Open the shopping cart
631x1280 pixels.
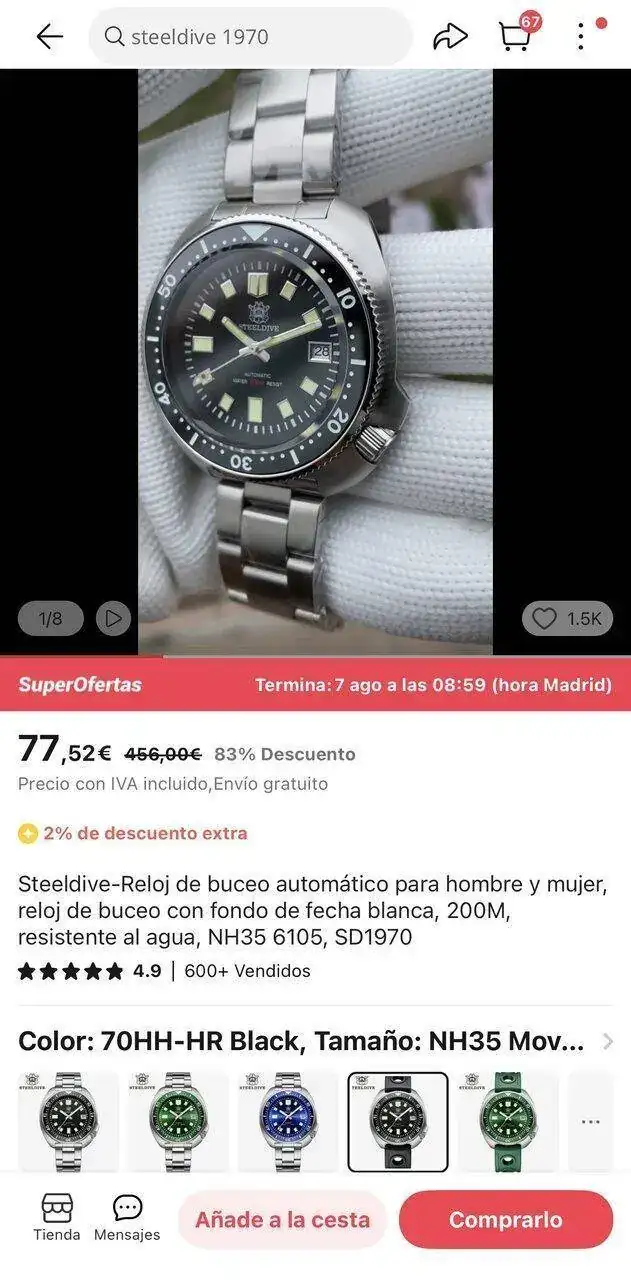click(x=515, y=37)
